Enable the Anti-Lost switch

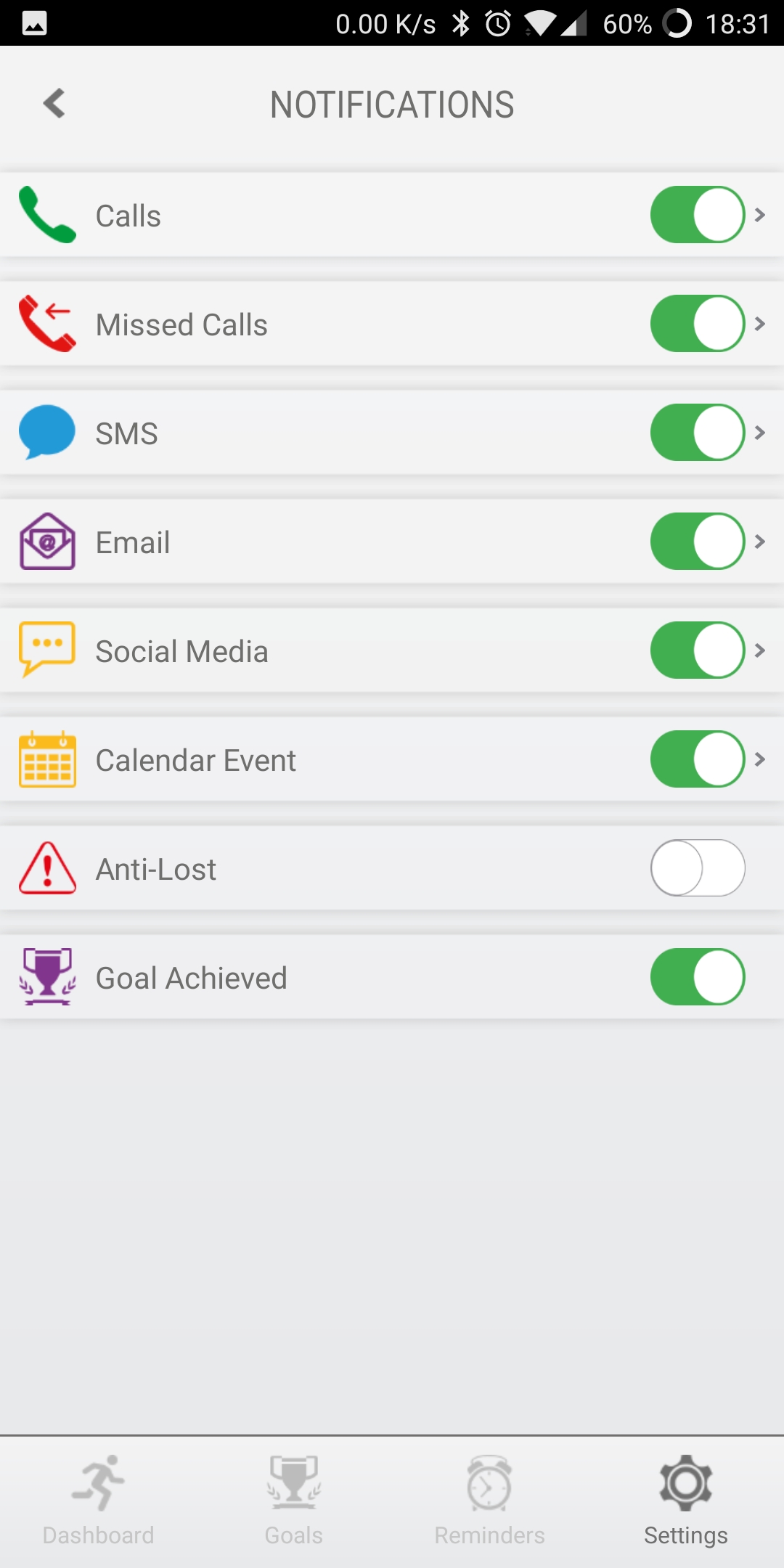pyautogui.click(x=698, y=868)
